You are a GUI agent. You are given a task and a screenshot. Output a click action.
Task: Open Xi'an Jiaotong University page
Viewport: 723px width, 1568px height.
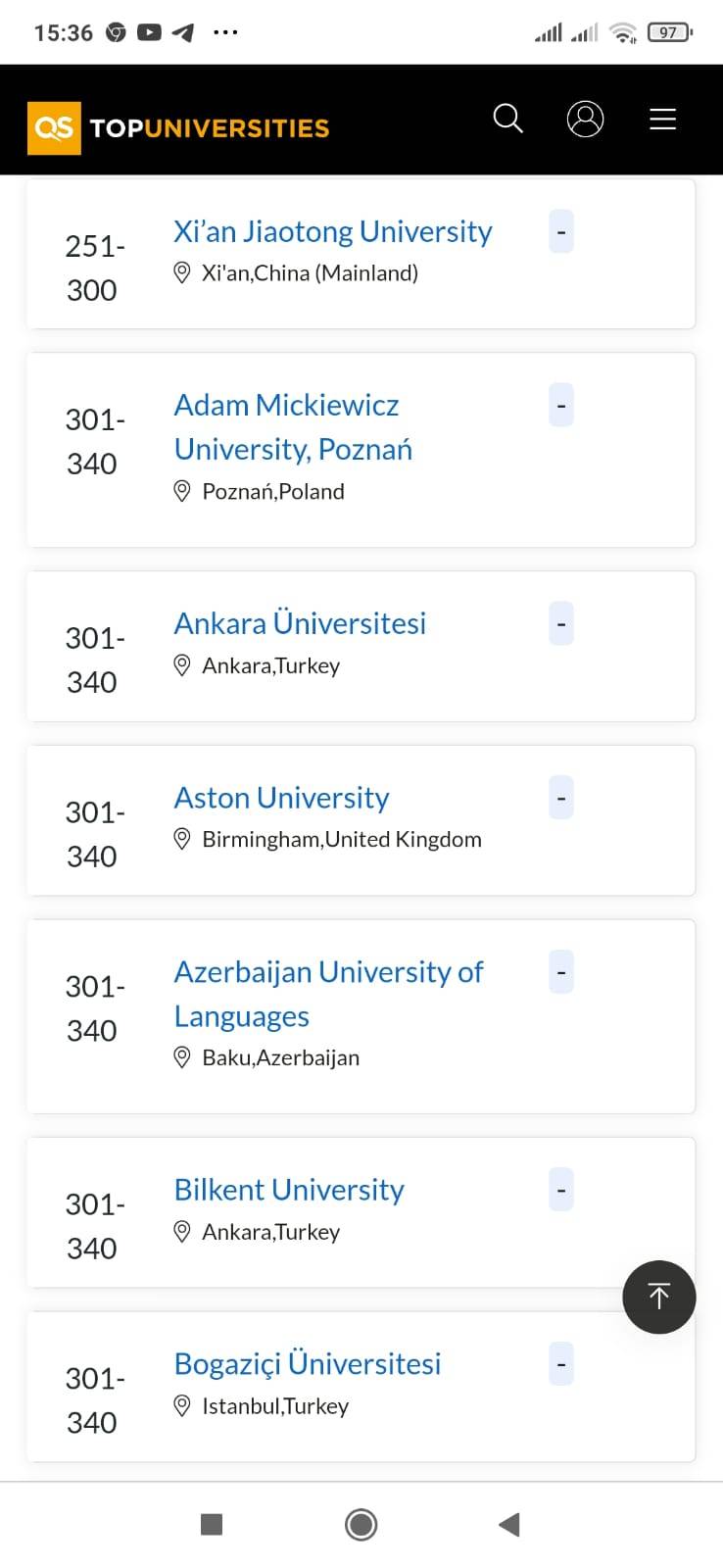tap(333, 231)
